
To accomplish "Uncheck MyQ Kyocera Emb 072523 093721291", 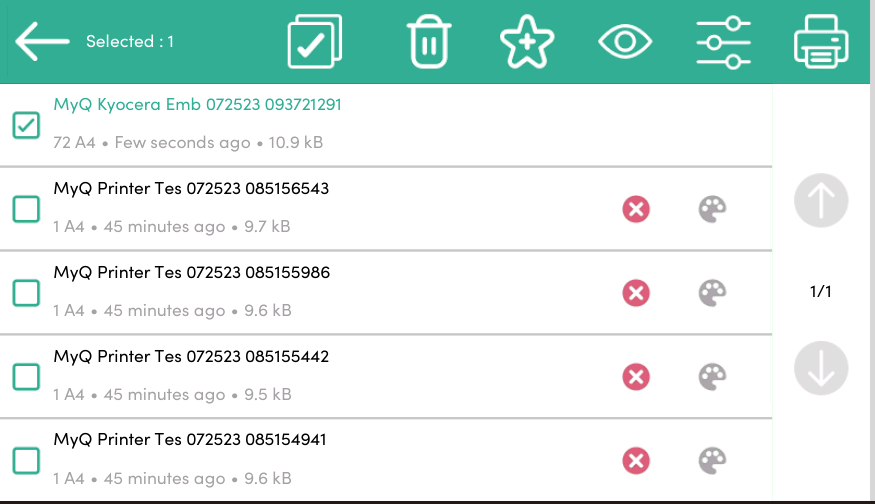I will (x=26, y=125).
